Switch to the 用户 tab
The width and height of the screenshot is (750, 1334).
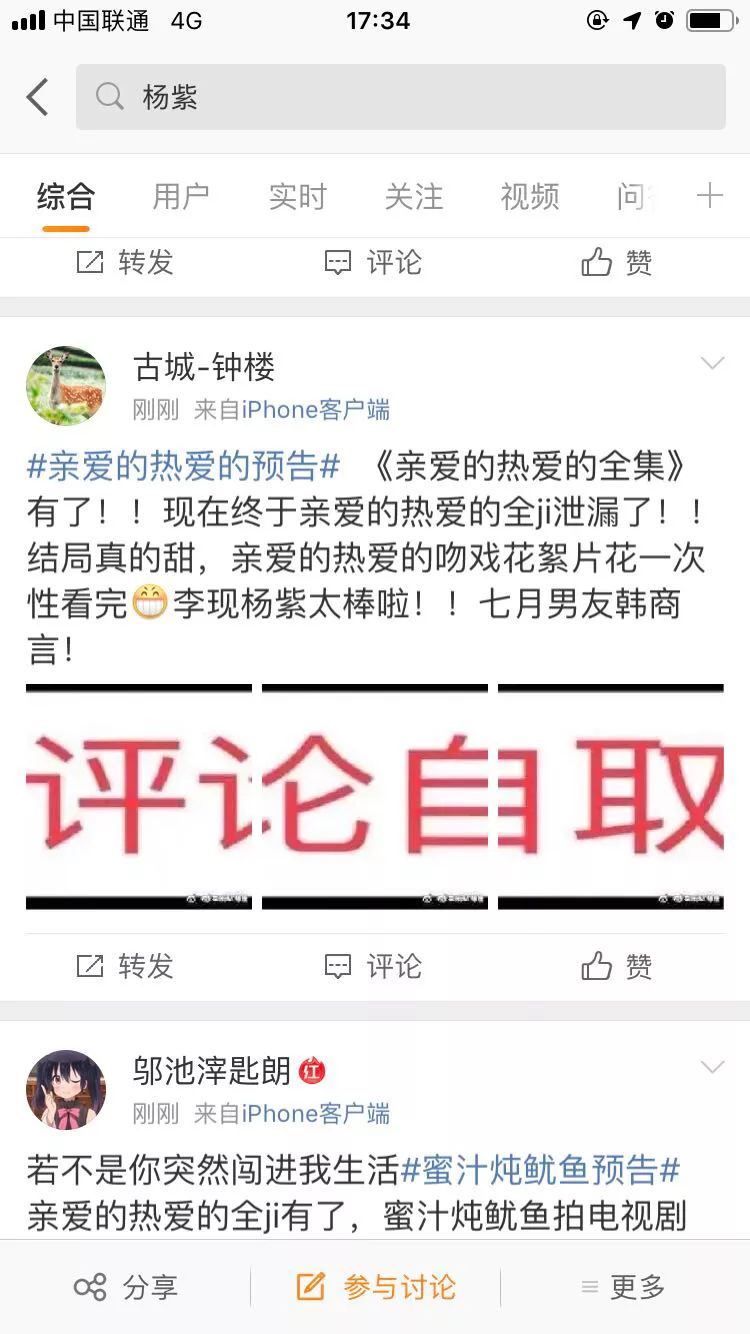[x=181, y=197]
